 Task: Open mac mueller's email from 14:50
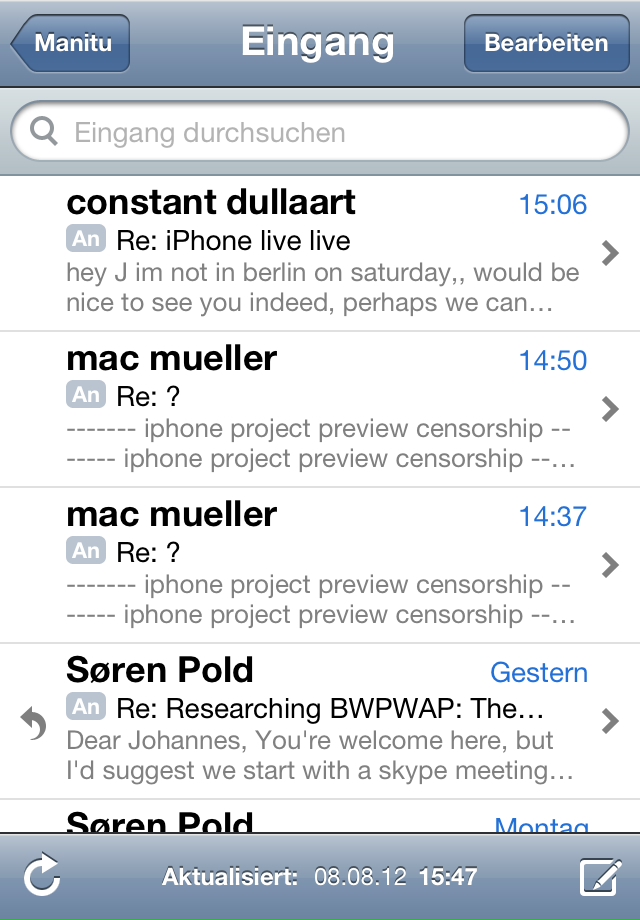[320, 409]
